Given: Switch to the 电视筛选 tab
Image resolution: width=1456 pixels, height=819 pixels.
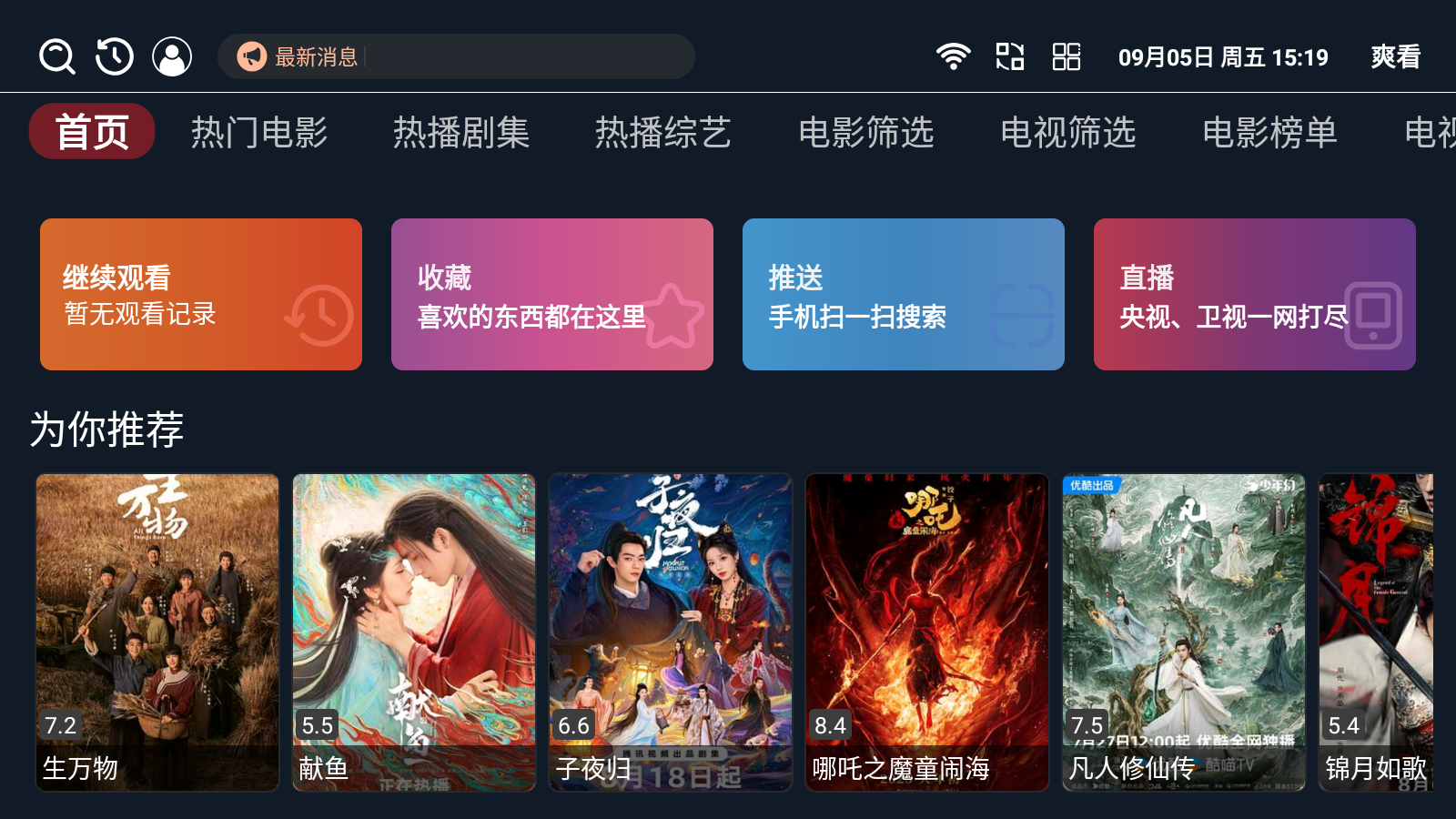Looking at the screenshot, I should (x=1068, y=133).
